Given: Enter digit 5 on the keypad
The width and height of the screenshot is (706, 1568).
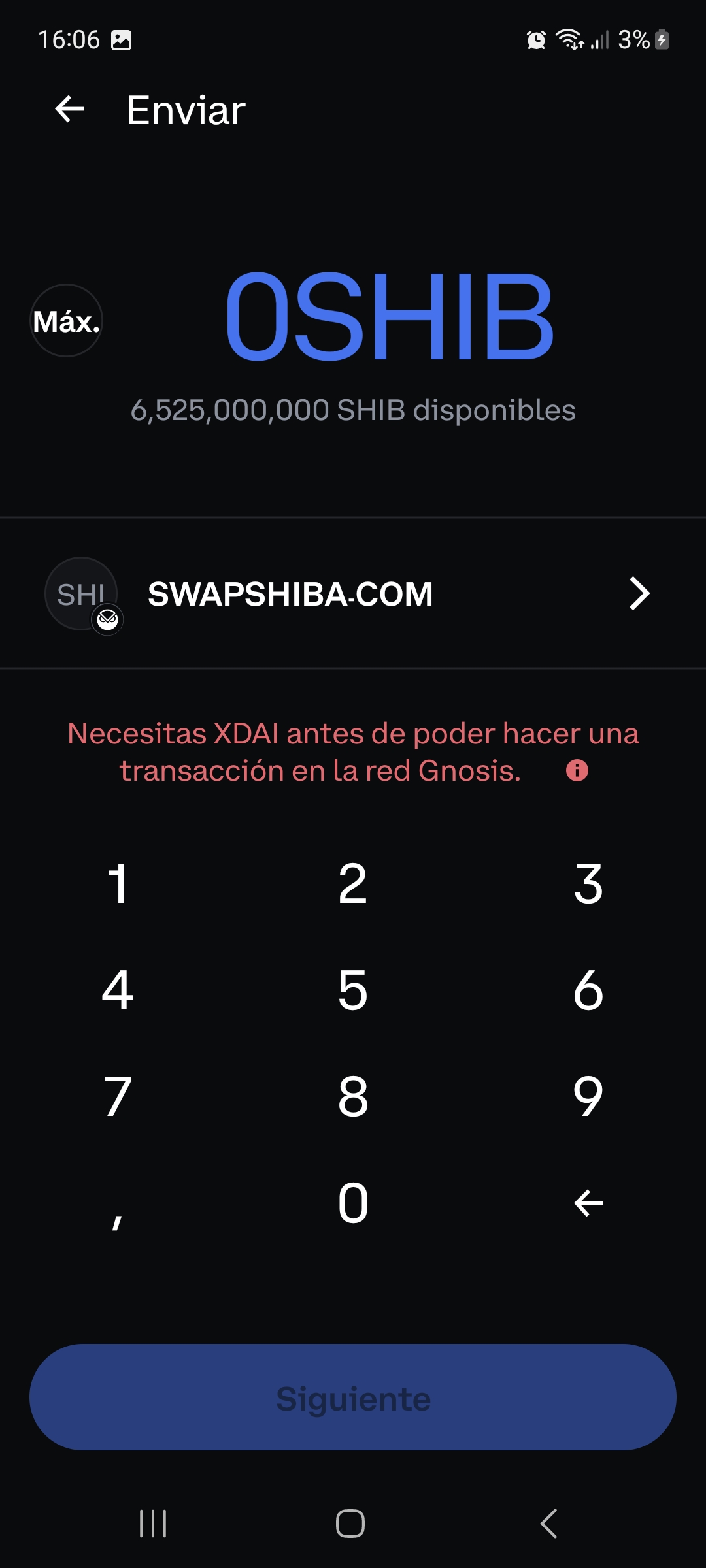Looking at the screenshot, I should [353, 990].
